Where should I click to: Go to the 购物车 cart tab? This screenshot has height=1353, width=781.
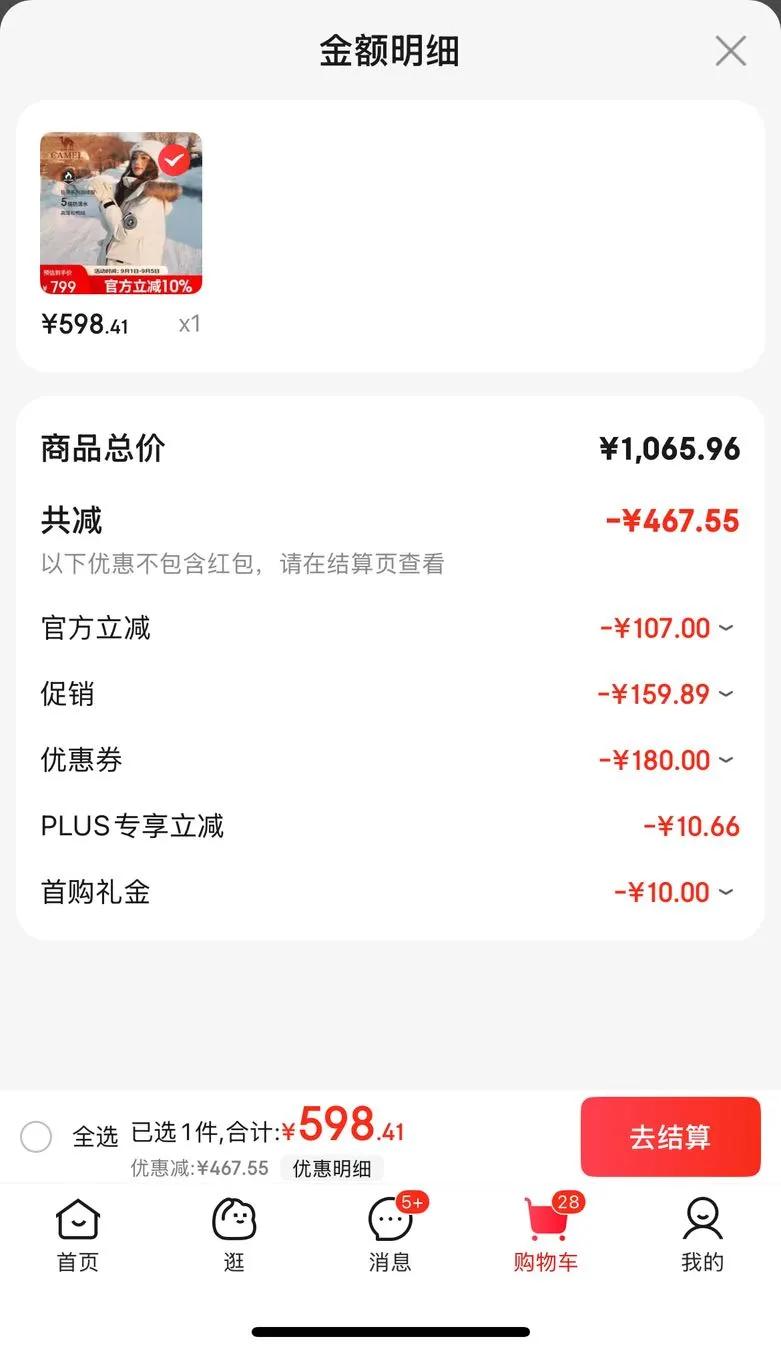click(546, 1235)
